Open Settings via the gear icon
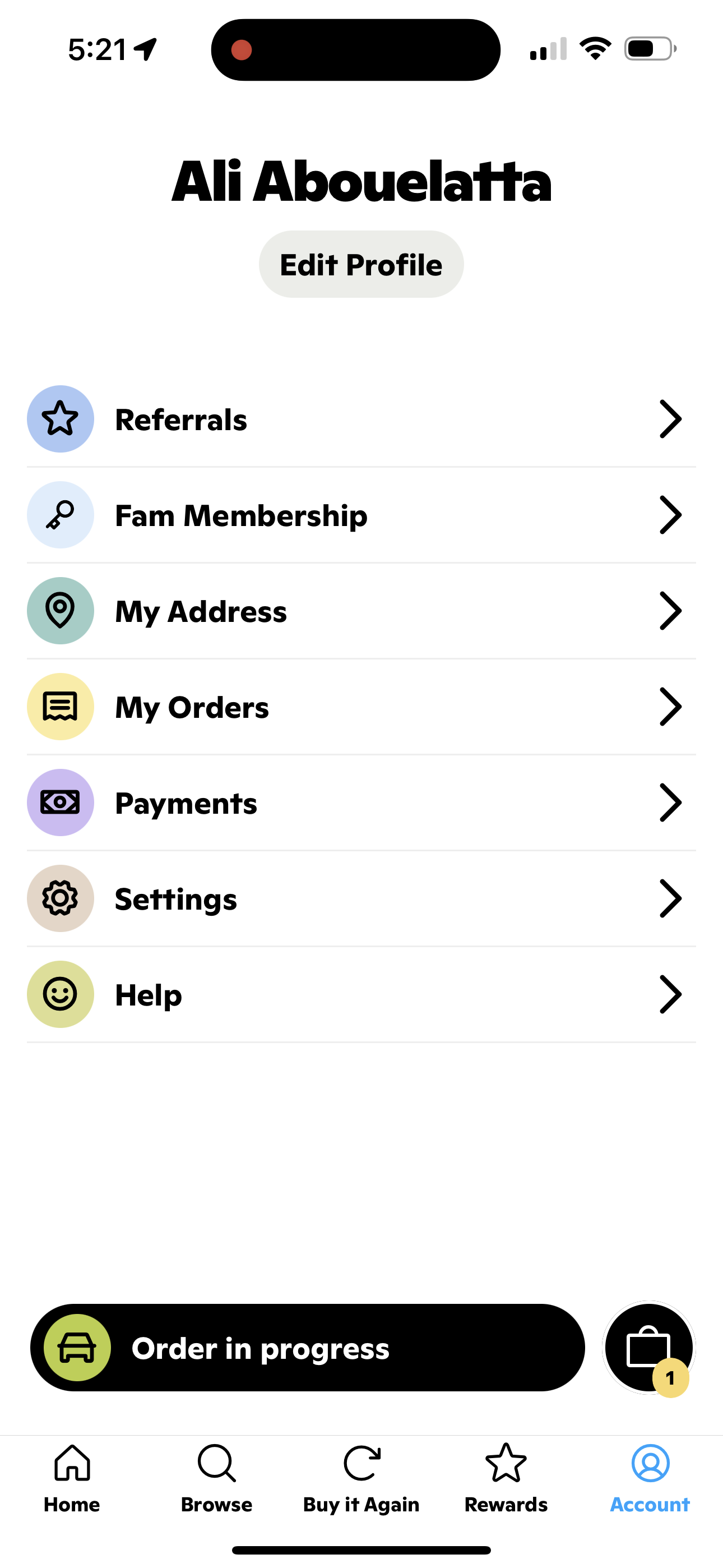The image size is (723, 1568). click(61, 898)
